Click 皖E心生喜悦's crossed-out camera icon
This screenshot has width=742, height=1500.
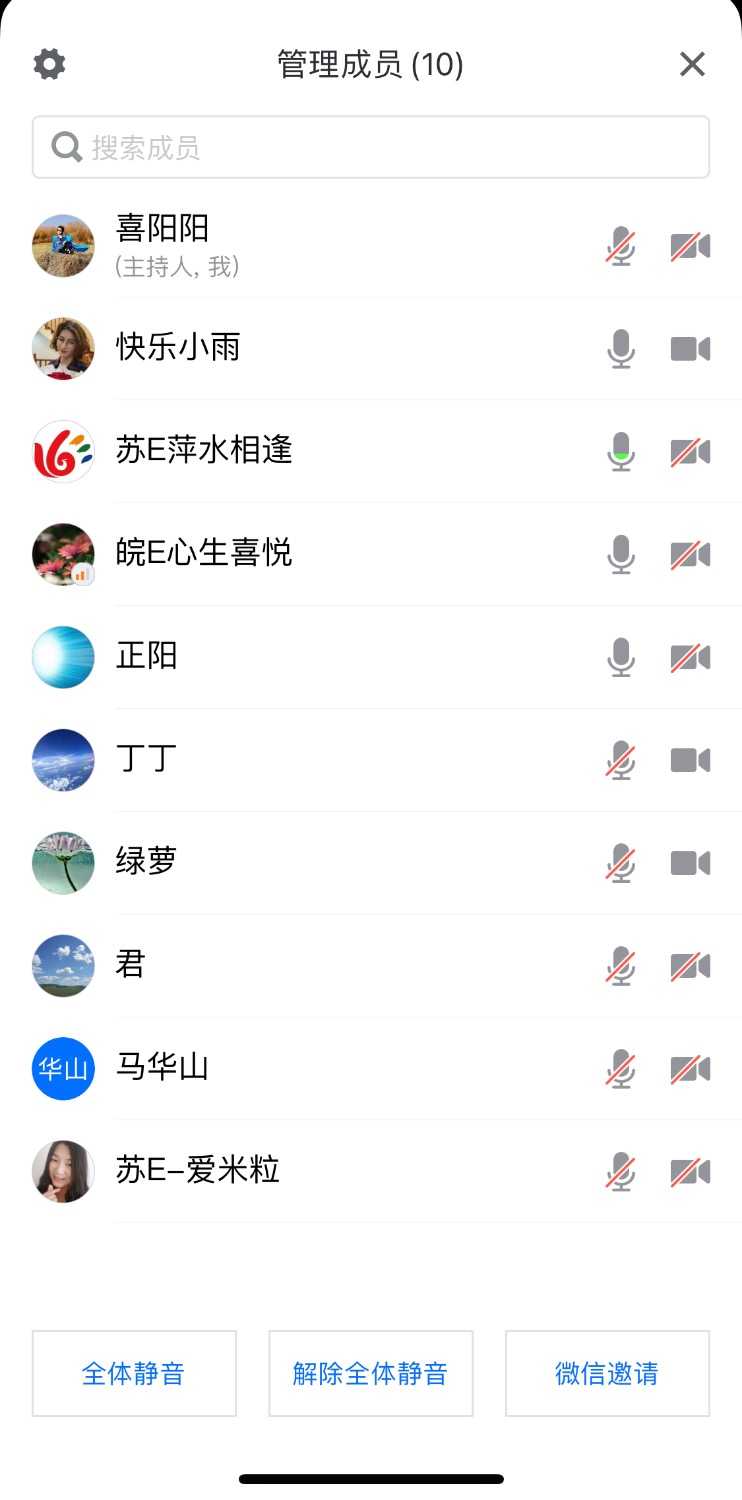[690, 554]
